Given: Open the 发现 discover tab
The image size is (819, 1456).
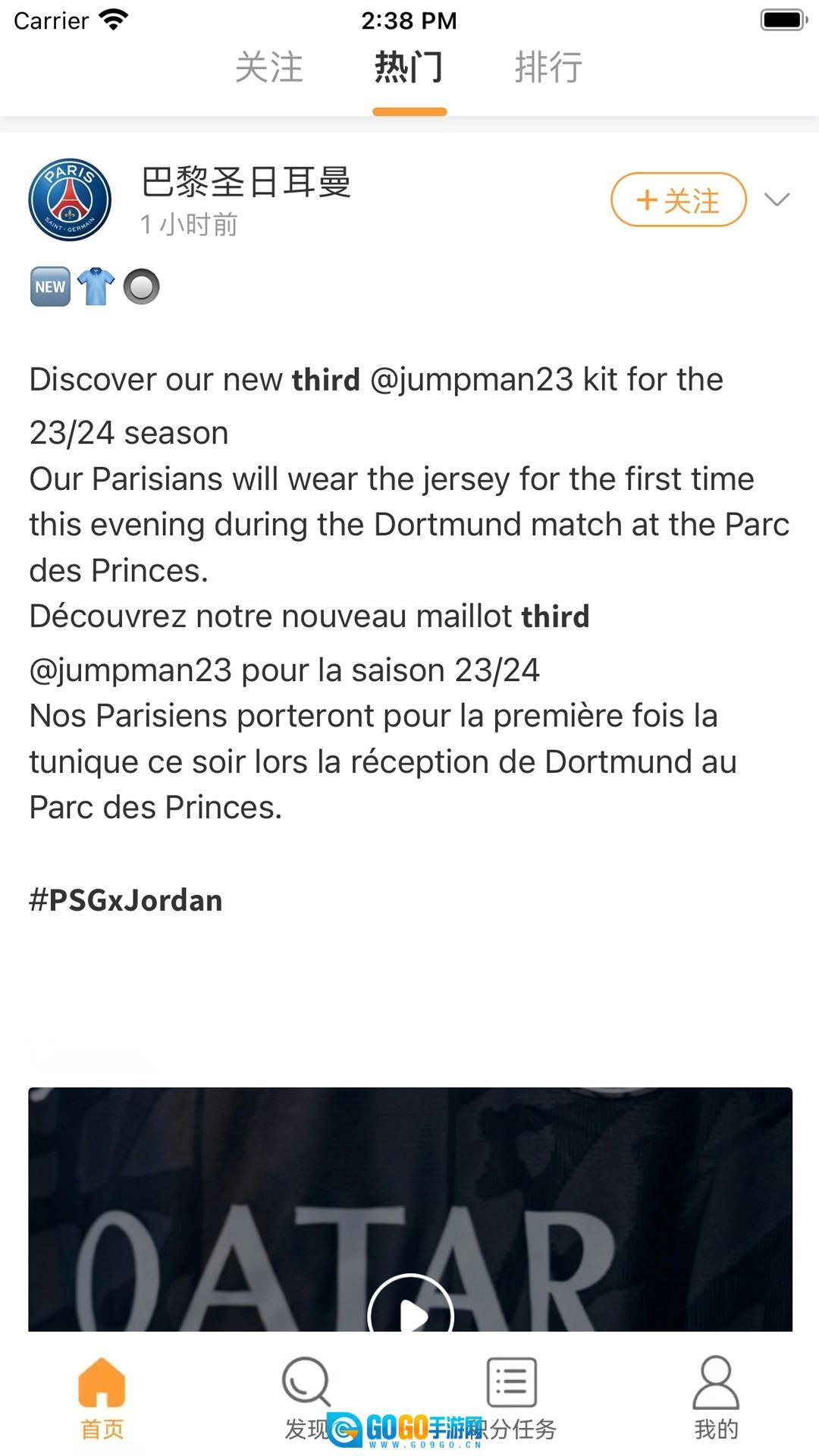Looking at the screenshot, I should [306, 1397].
